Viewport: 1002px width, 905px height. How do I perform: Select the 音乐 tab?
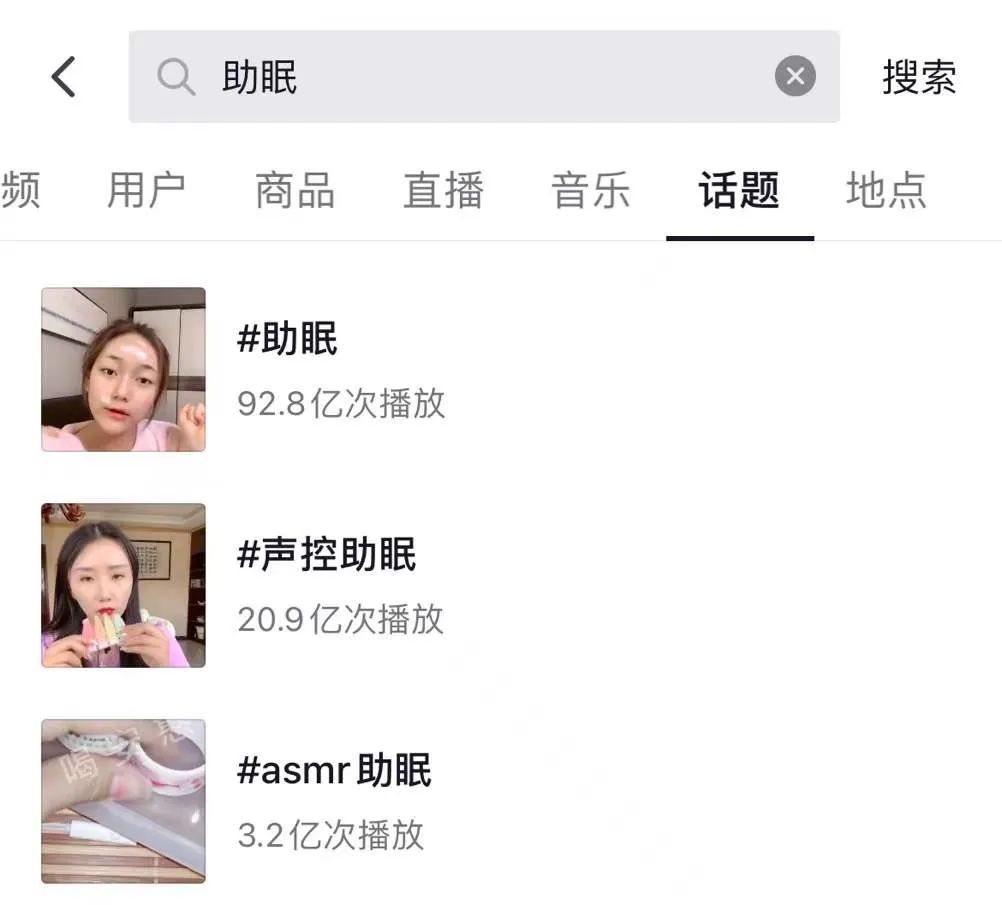(590, 190)
